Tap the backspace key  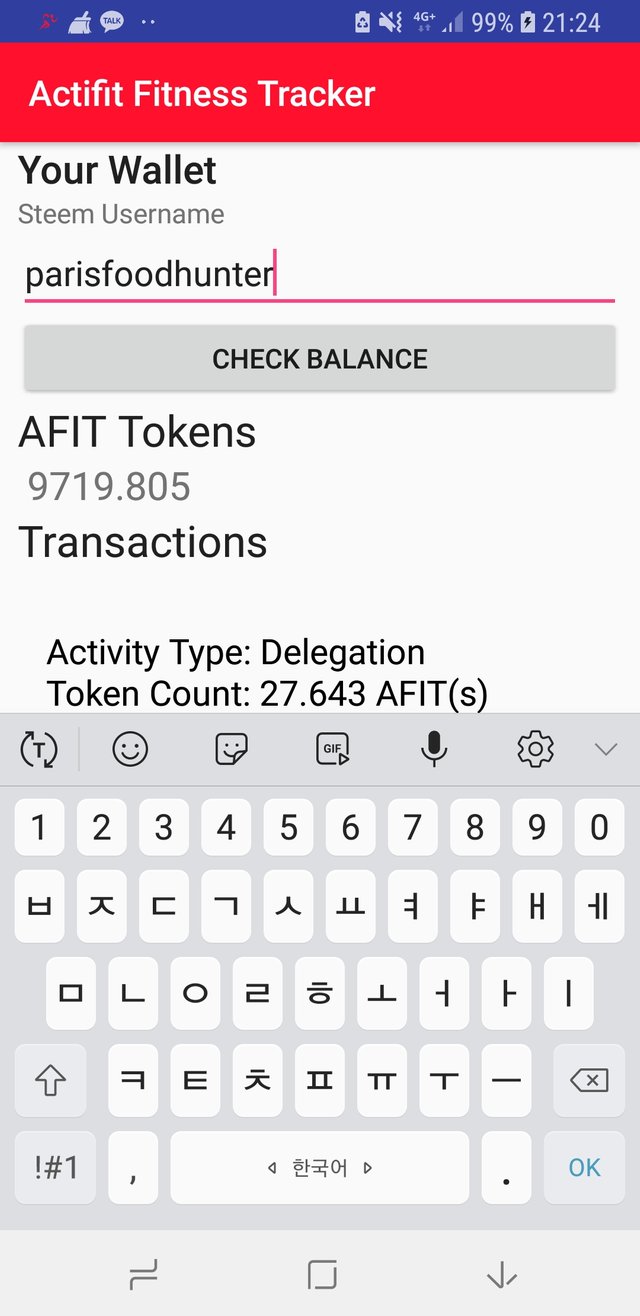(x=588, y=1080)
